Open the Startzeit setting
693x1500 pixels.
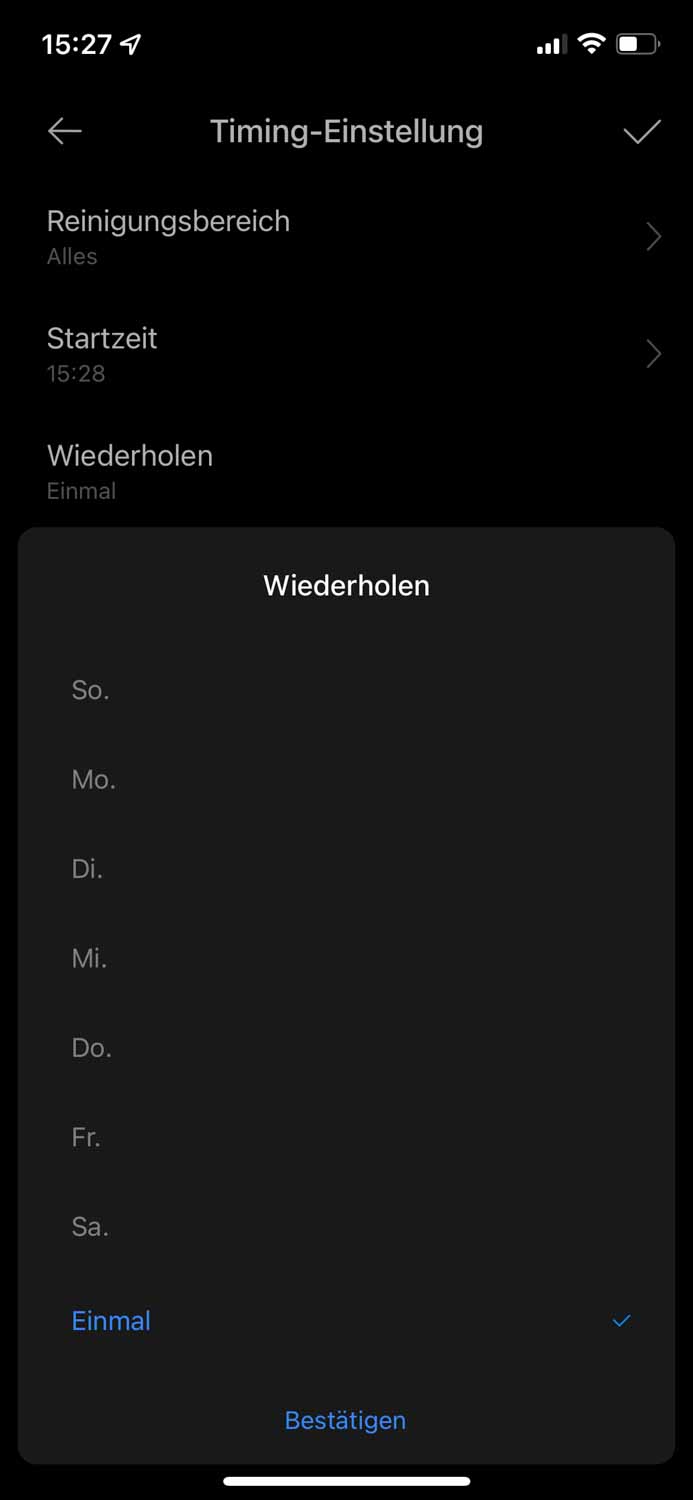pyautogui.click(x=346, y=354)
